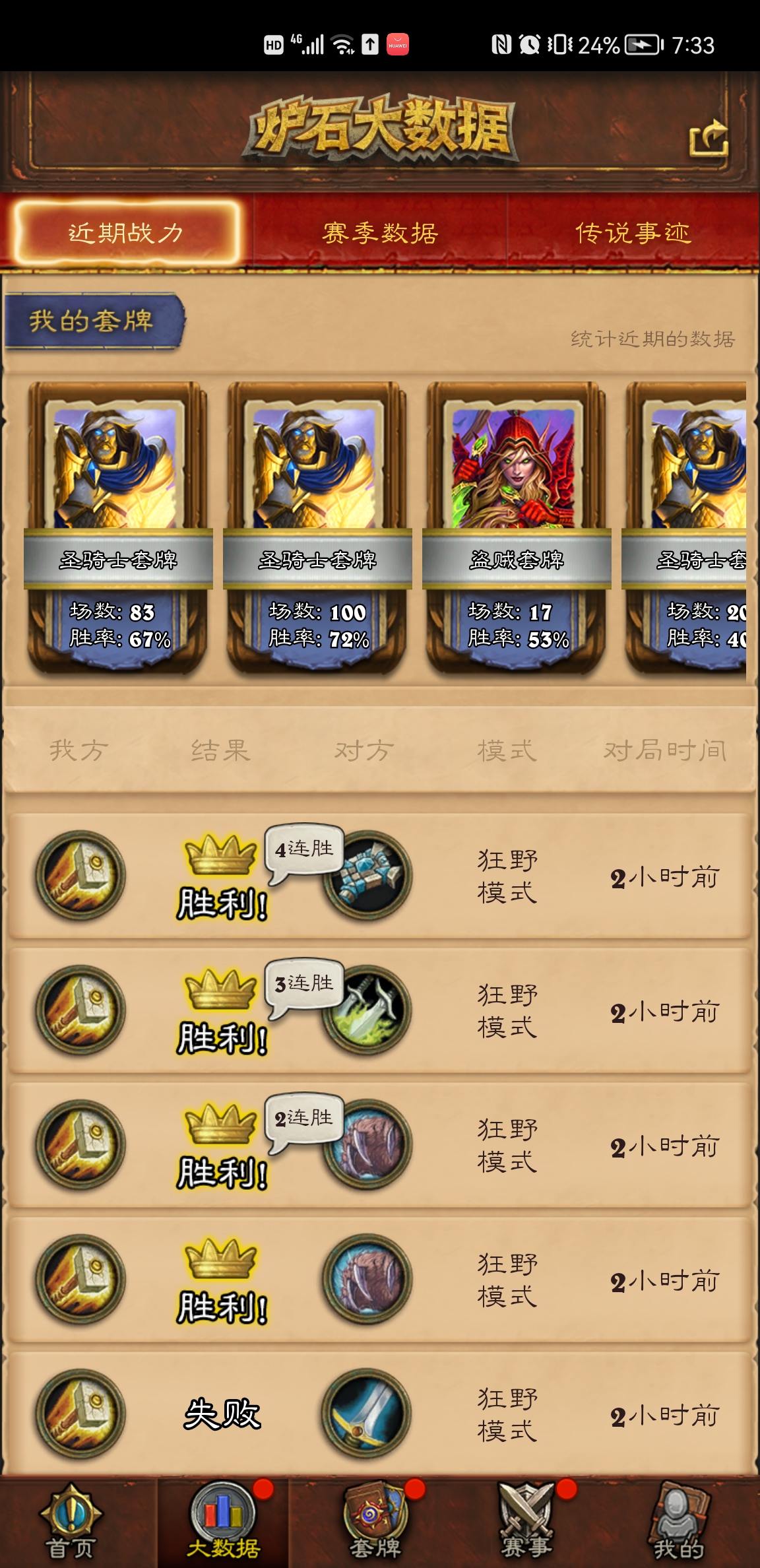760x1568 pixels.
Task: Open the 赛事 tab
Action: pos(526,1524)
